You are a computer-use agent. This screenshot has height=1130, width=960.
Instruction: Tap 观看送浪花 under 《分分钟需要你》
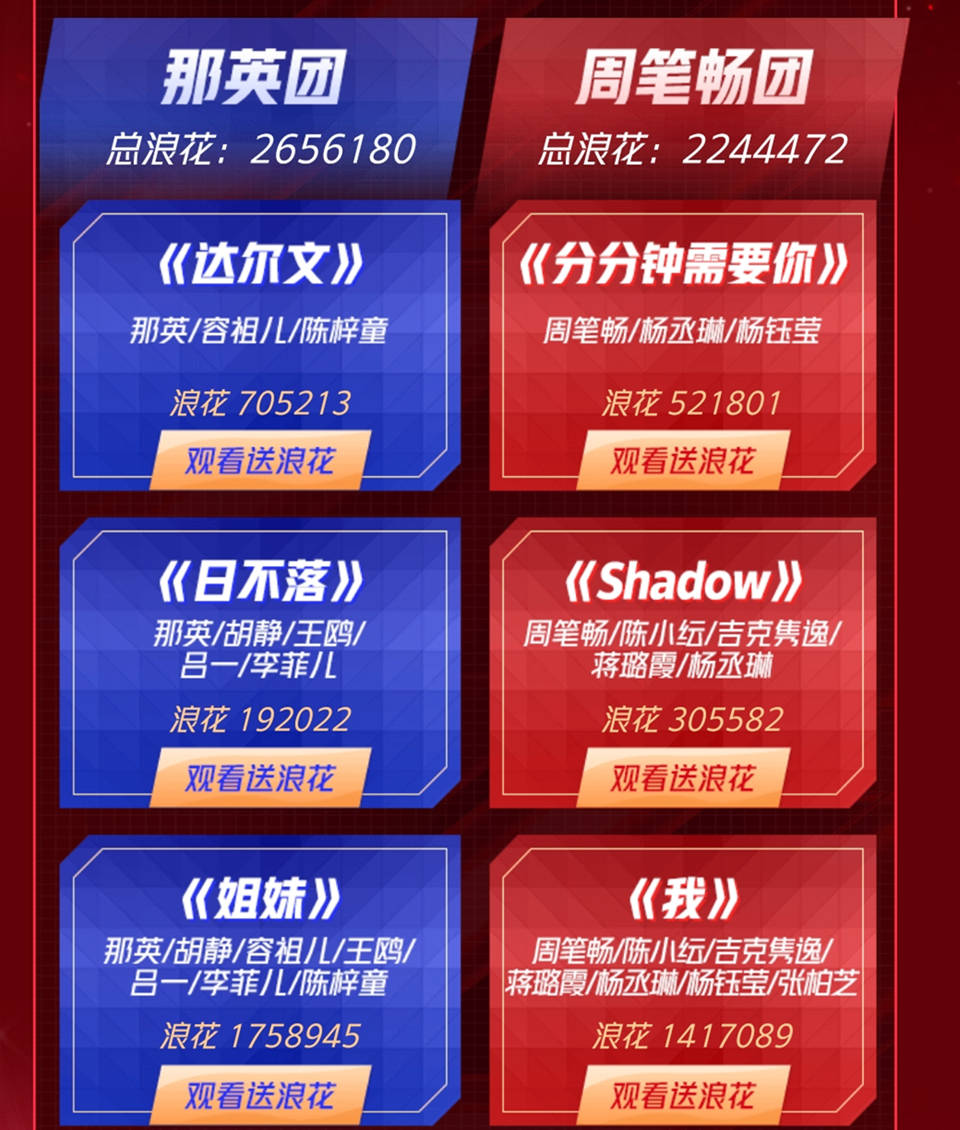point(683,461)
